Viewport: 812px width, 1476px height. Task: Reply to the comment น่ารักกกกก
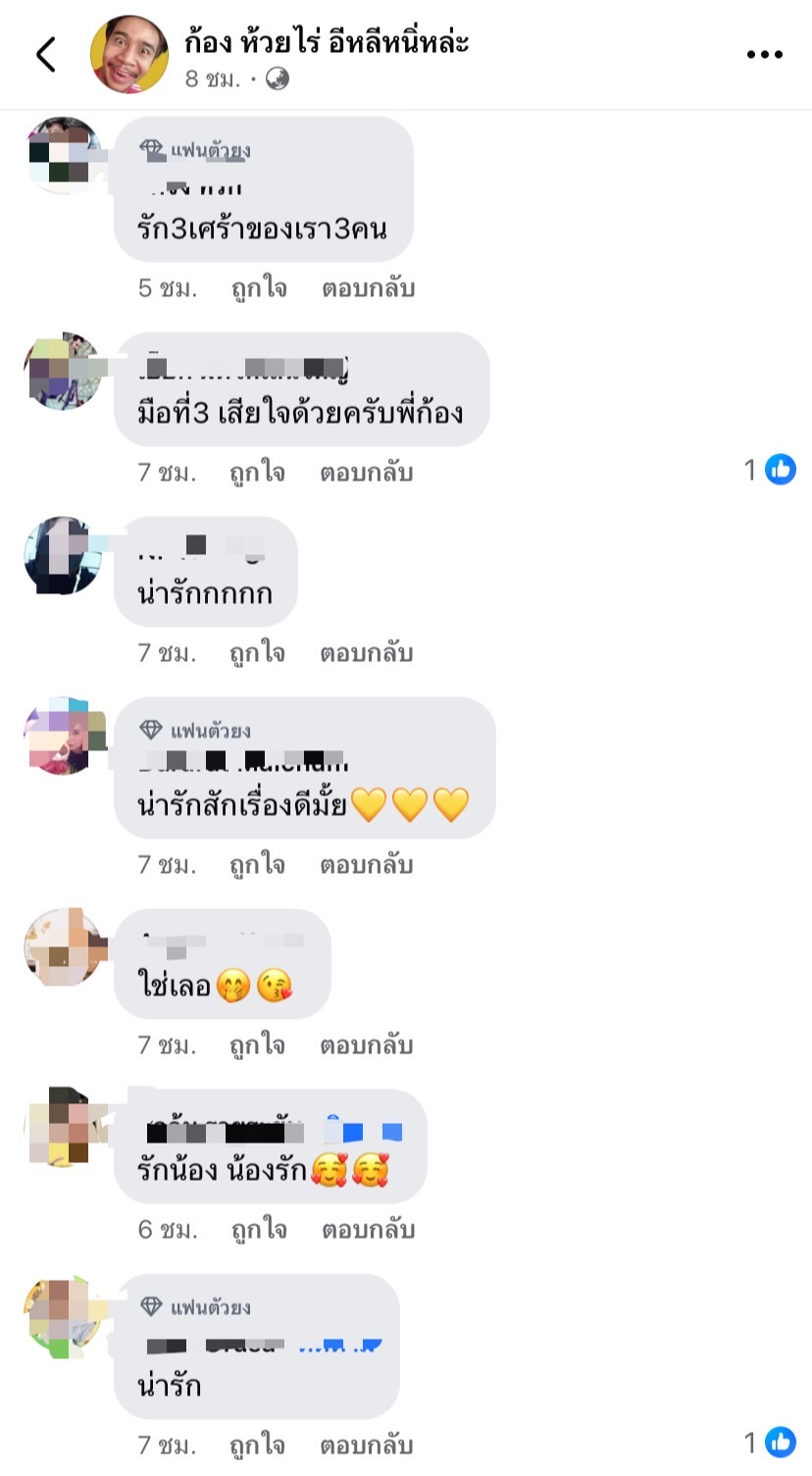click(366, 653)
